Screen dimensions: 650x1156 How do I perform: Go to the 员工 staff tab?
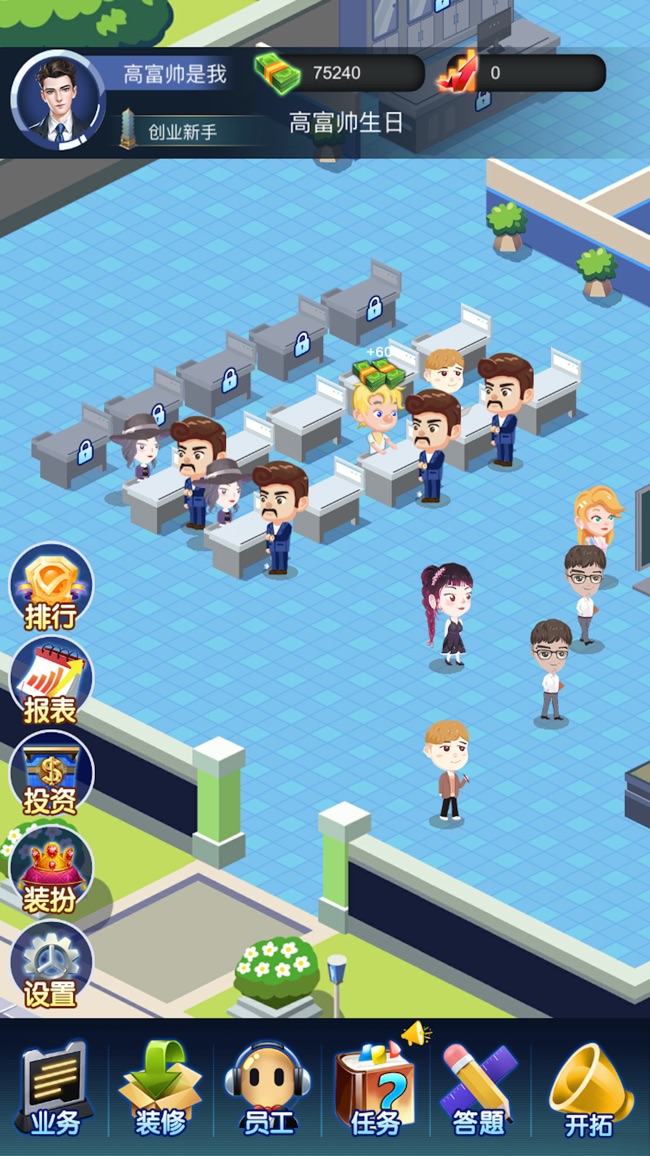tap(268, 1090)
